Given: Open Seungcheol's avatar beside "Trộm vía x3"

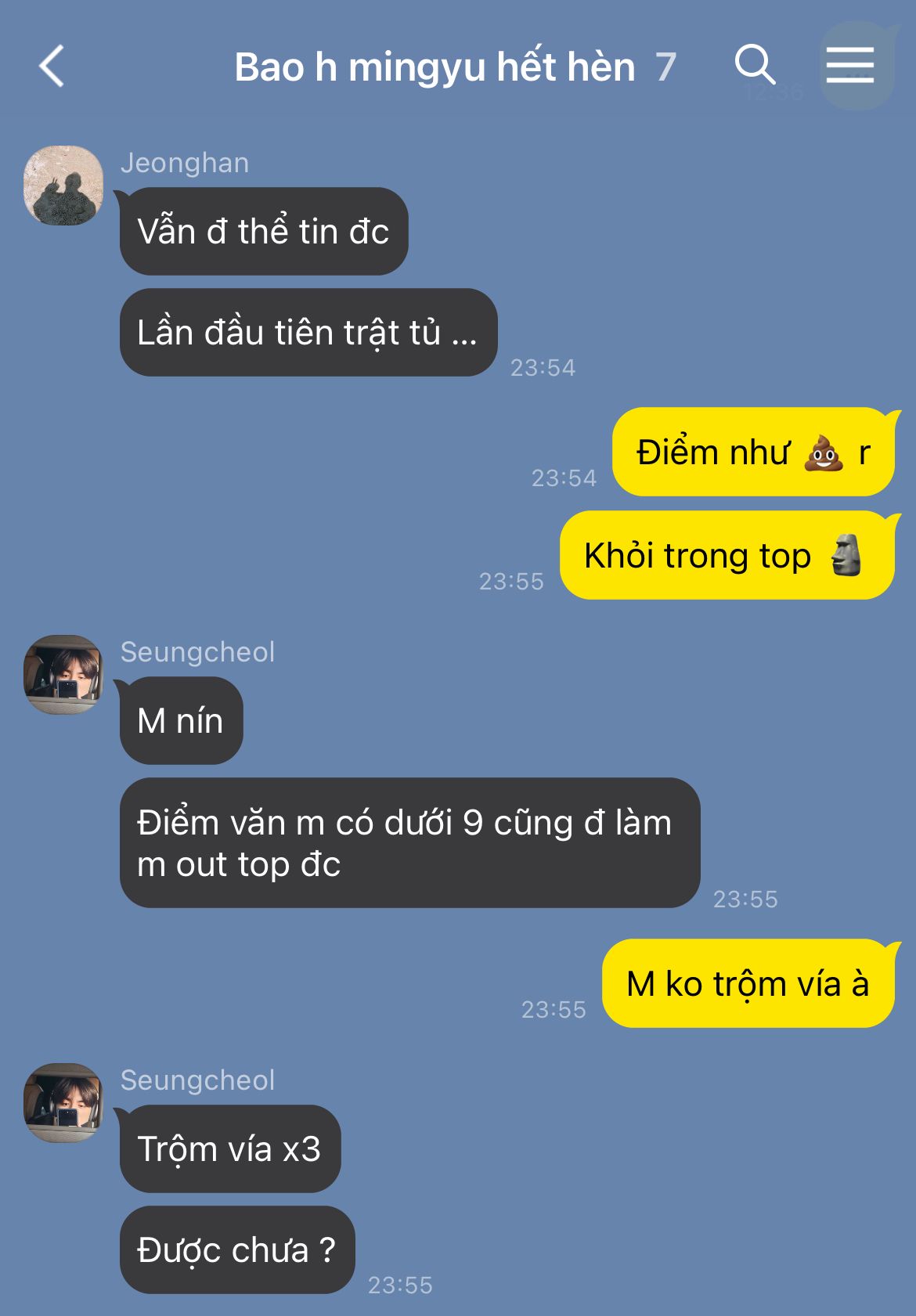Looking at the screenshot, I should coord(63,1102).
